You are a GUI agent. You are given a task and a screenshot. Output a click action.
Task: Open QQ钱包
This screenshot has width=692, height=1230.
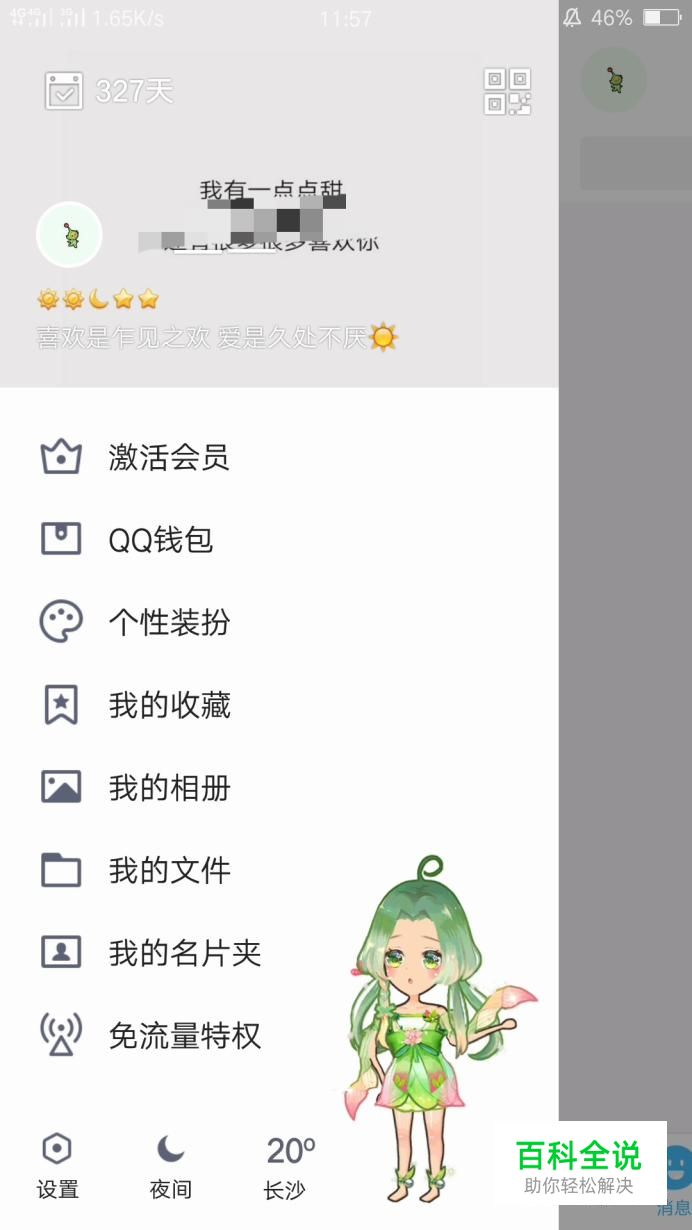[160, 540]
